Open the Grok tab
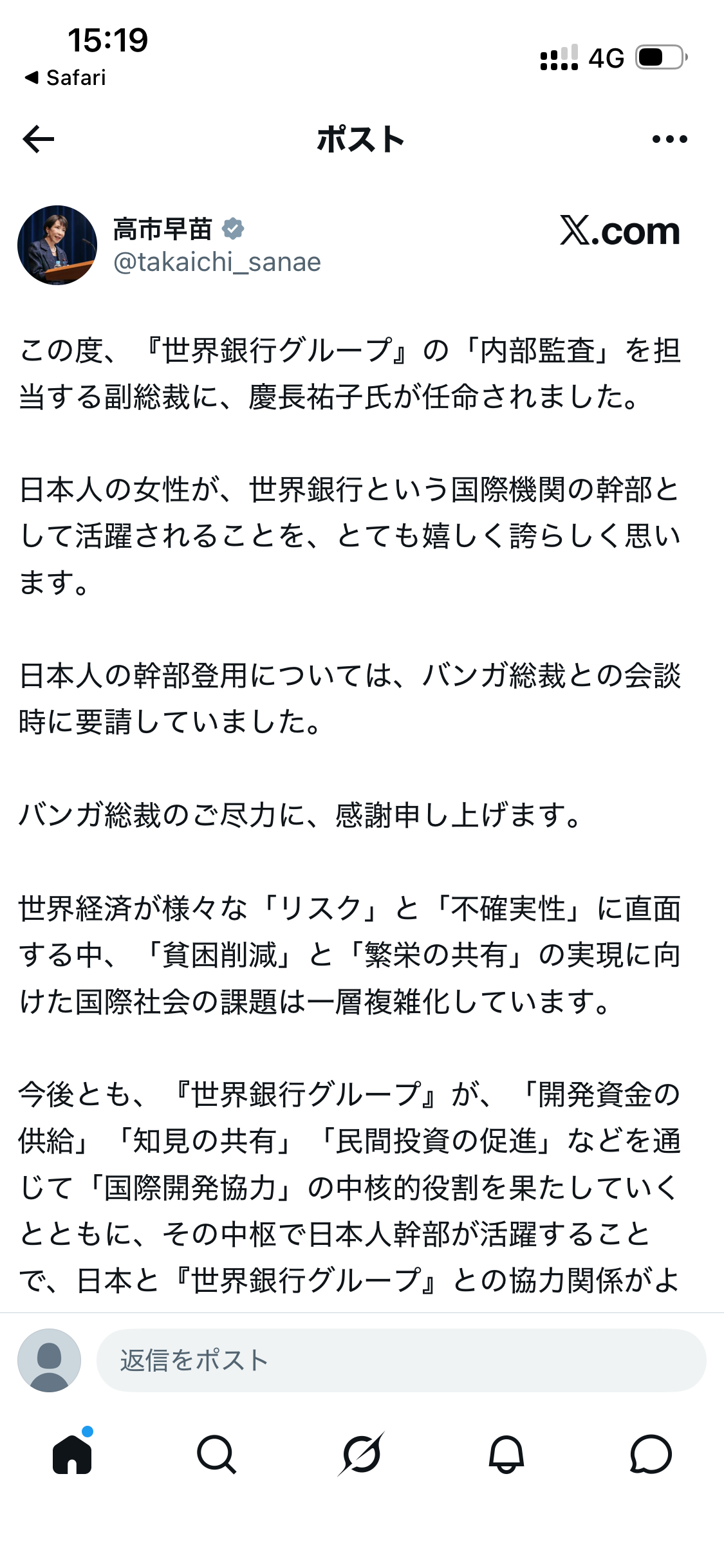This screenshot has height=1568, width=724. pyautogui.click(x=362, y=1454)
